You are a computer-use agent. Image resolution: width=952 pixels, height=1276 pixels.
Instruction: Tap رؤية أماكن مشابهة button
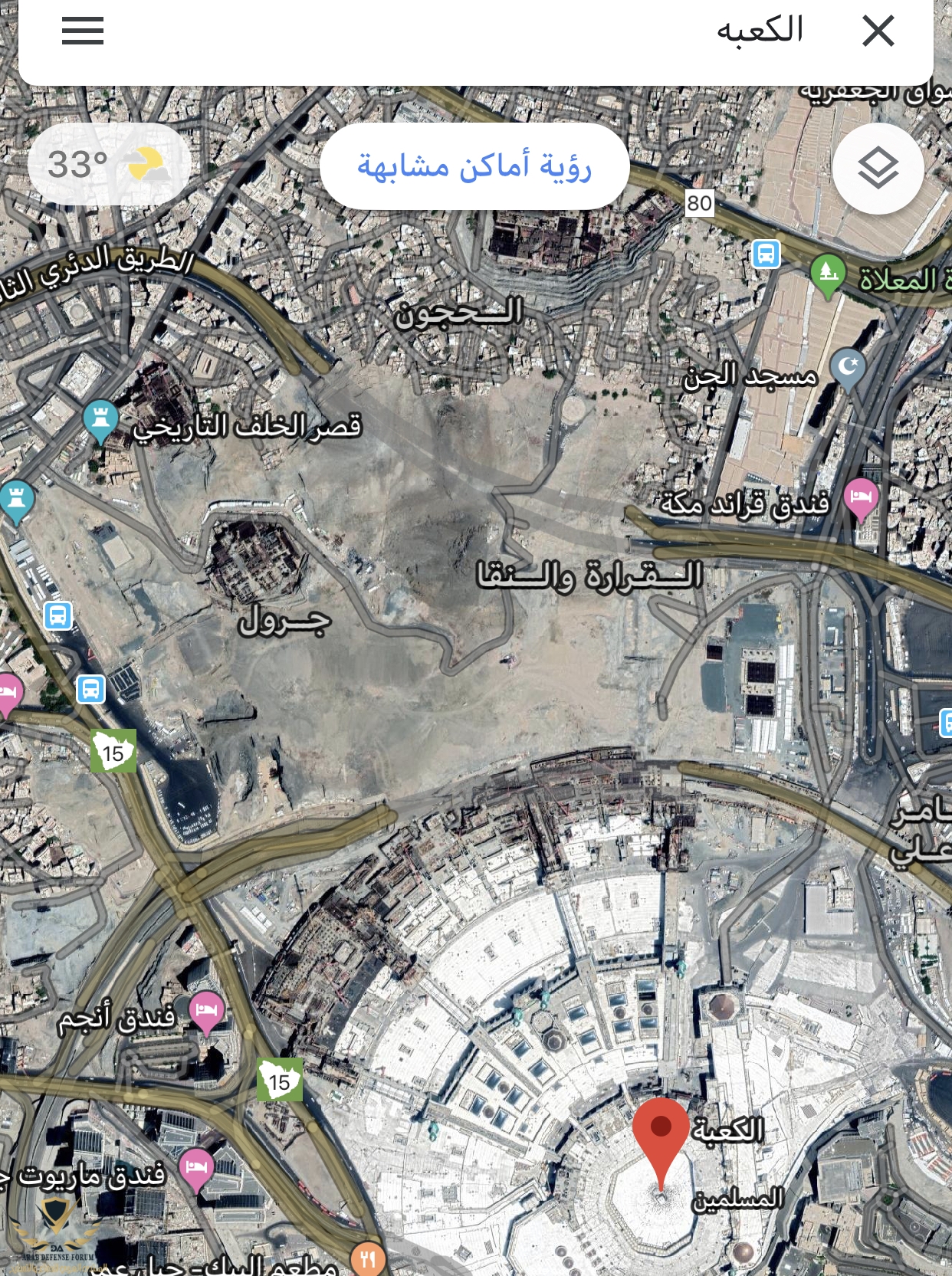tap(474, 166)
